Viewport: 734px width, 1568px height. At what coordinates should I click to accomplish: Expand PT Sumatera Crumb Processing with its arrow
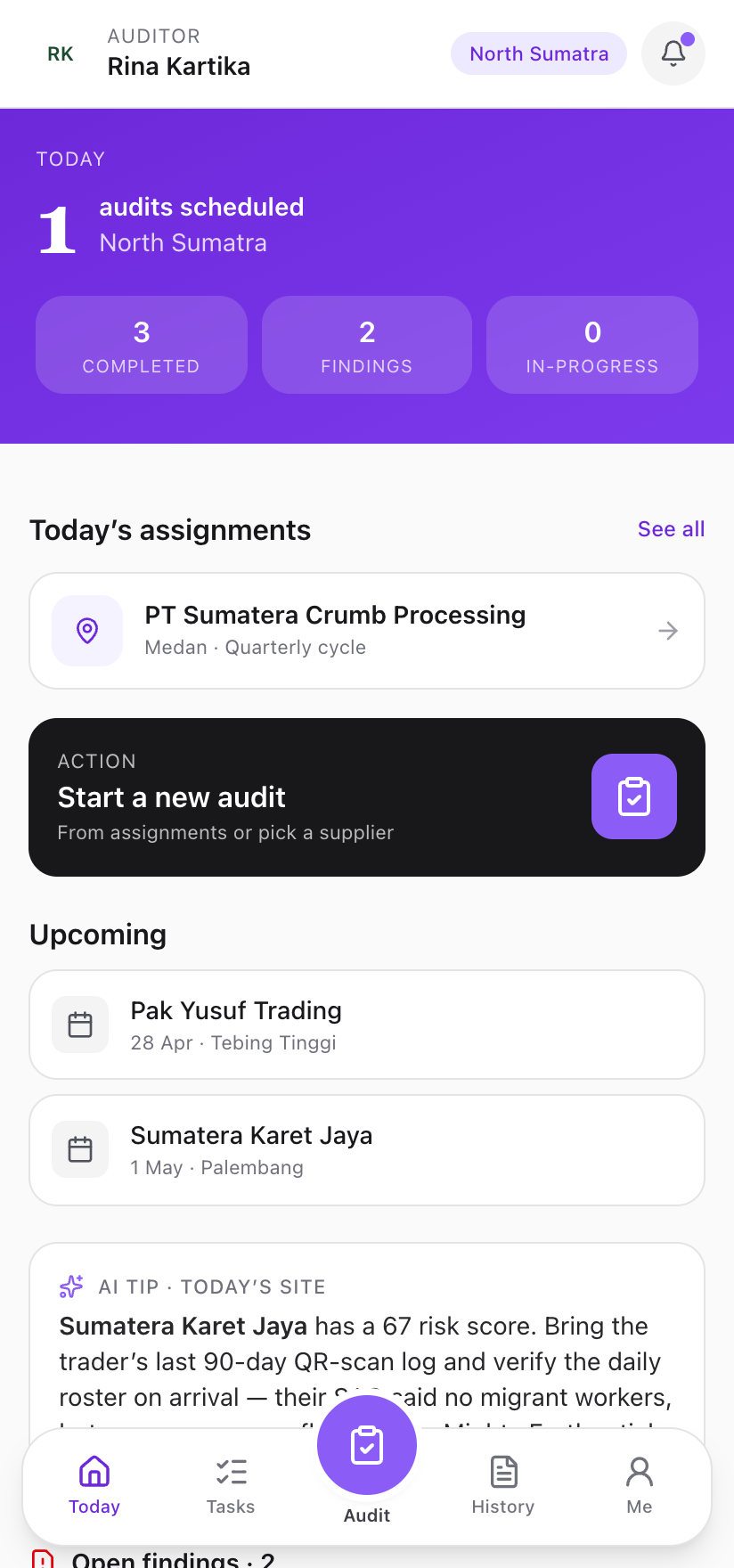pyautogui.click(x=667, y=630)
